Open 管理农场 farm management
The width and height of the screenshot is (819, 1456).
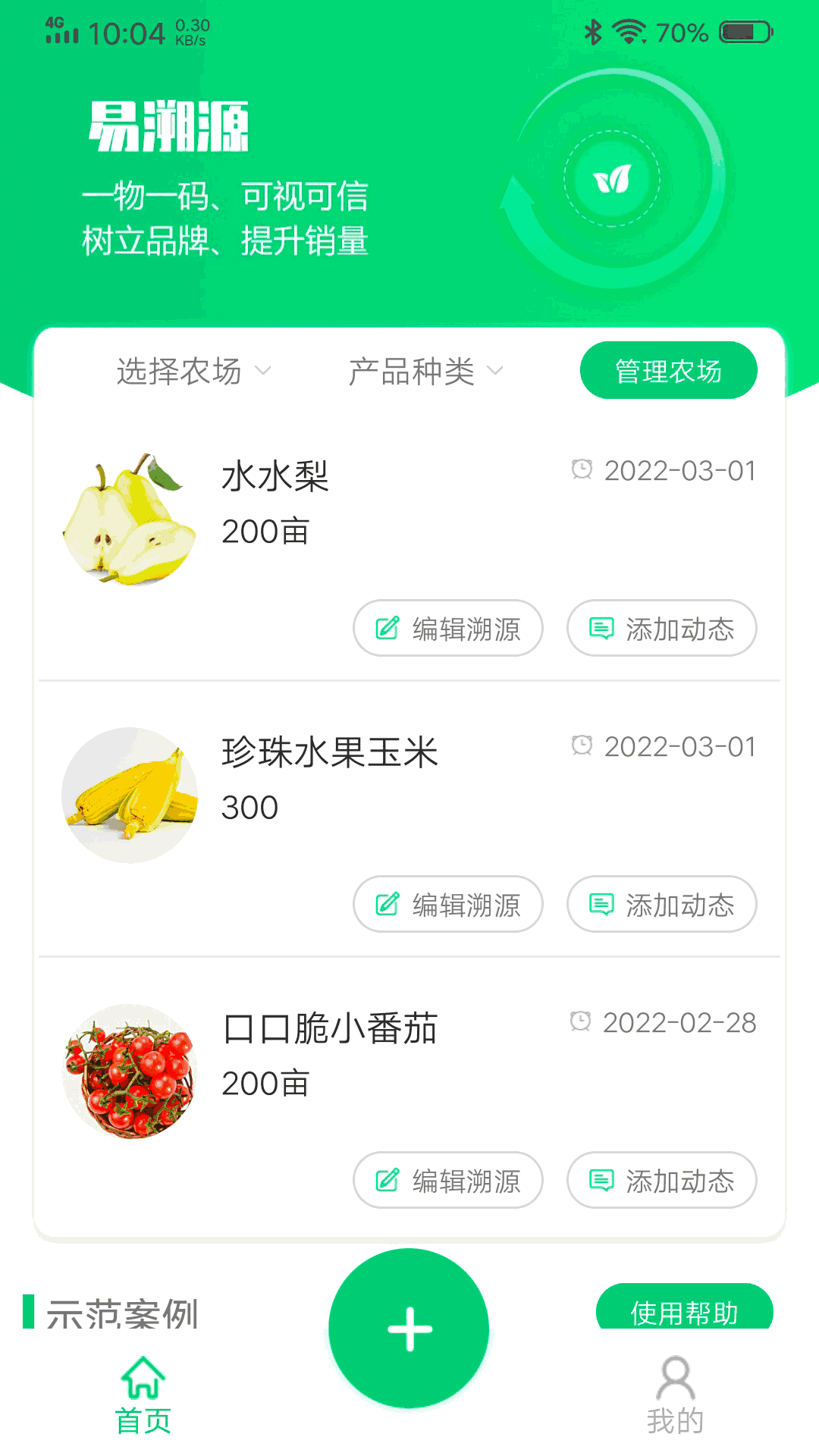click(668, 371)
